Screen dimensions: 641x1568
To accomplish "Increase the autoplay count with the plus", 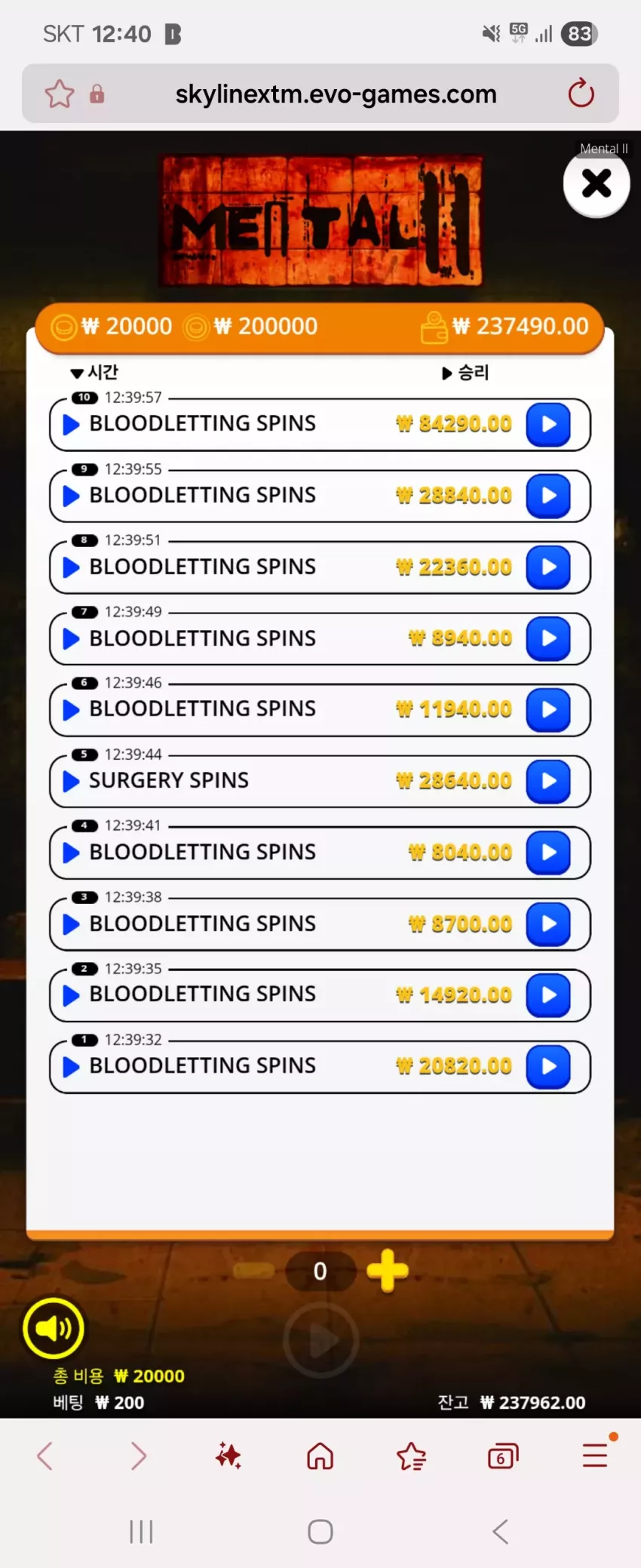I will 387,1271.
